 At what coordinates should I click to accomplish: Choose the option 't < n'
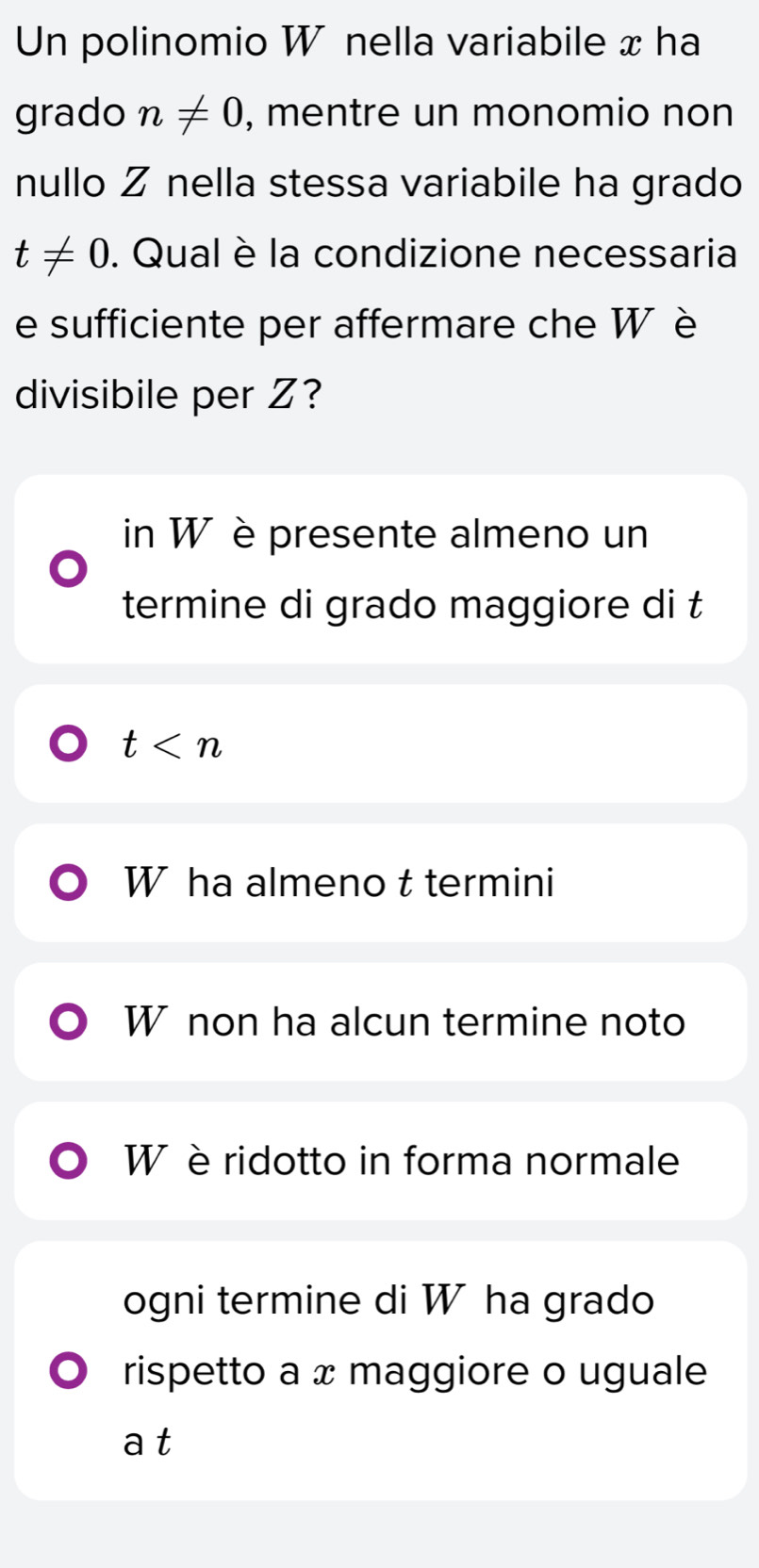[69, 744]
